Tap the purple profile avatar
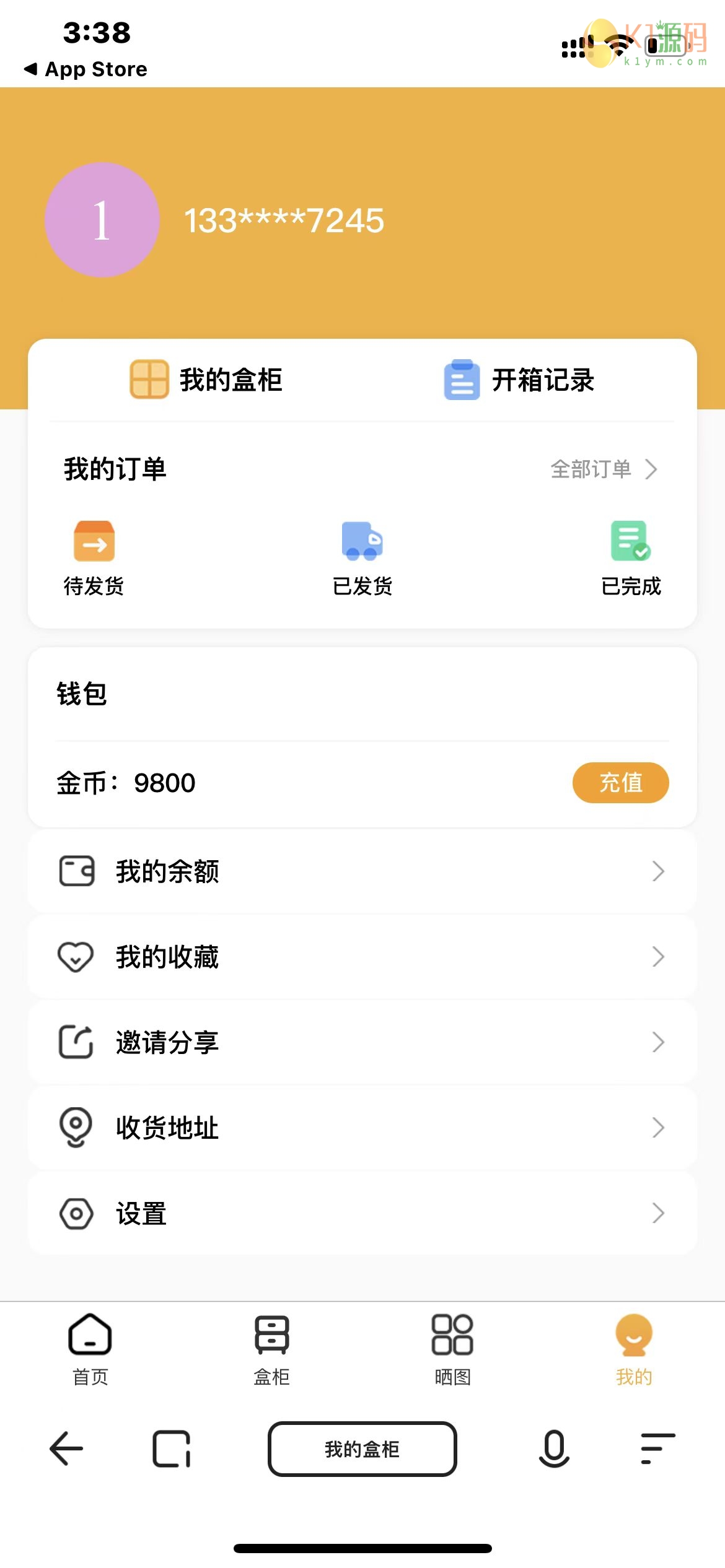Image resolution: width=725 pixels, height=1568 pixels. click(102, 220)
